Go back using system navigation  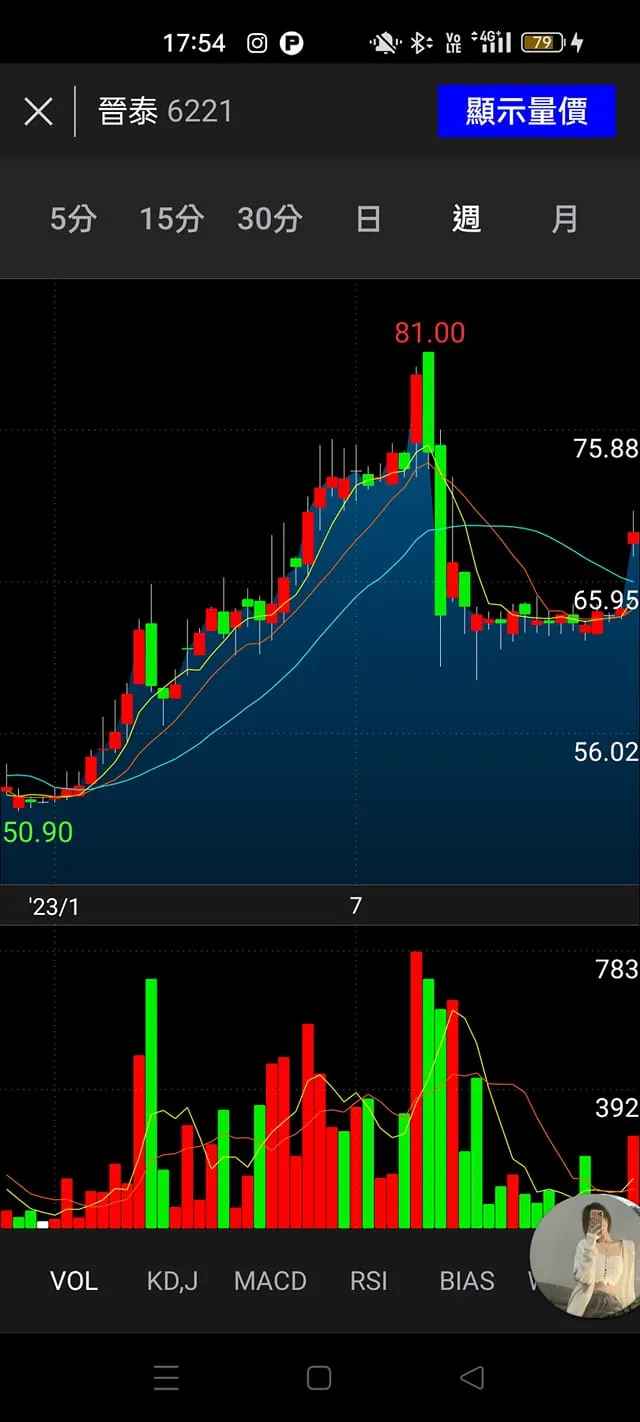point(472,1378)
